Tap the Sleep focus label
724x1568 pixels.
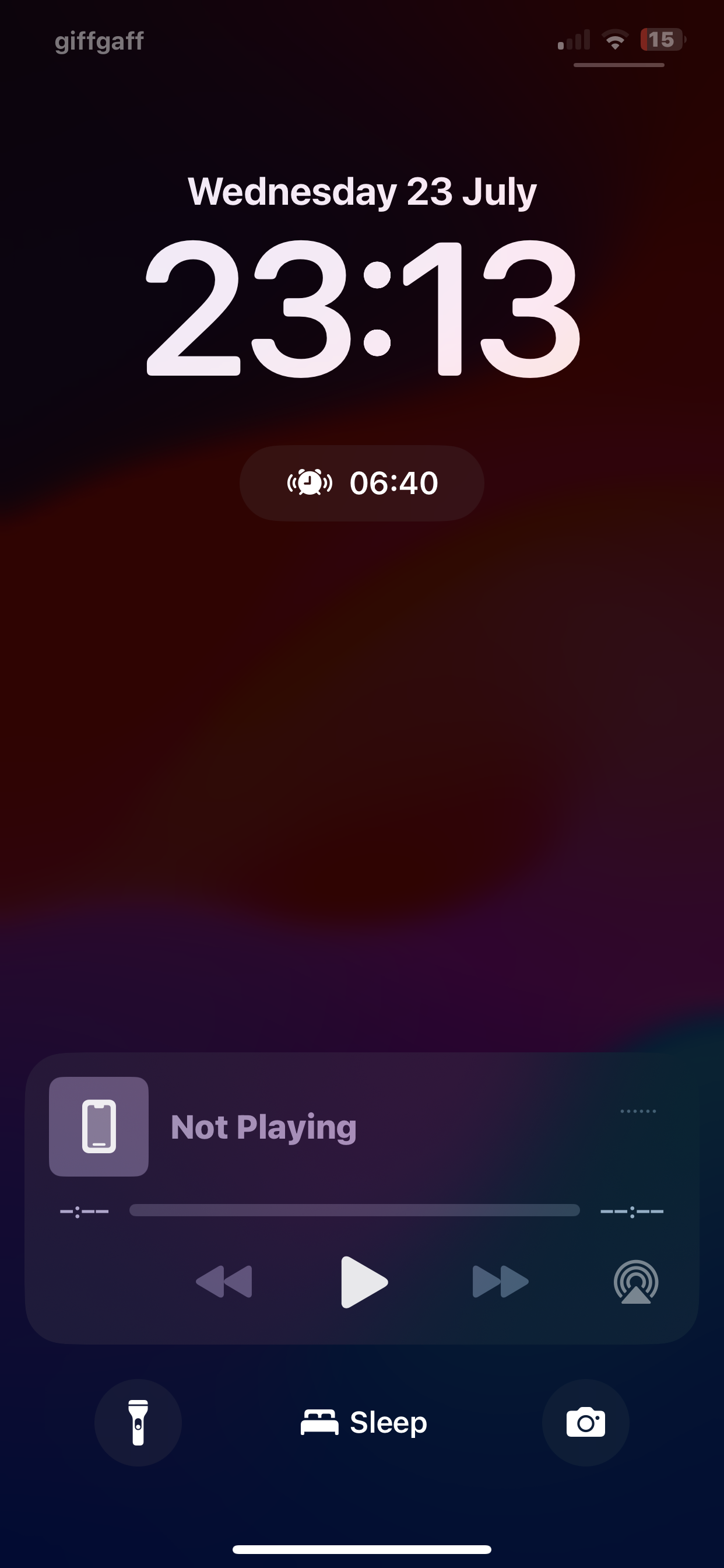click(364, 1423)
